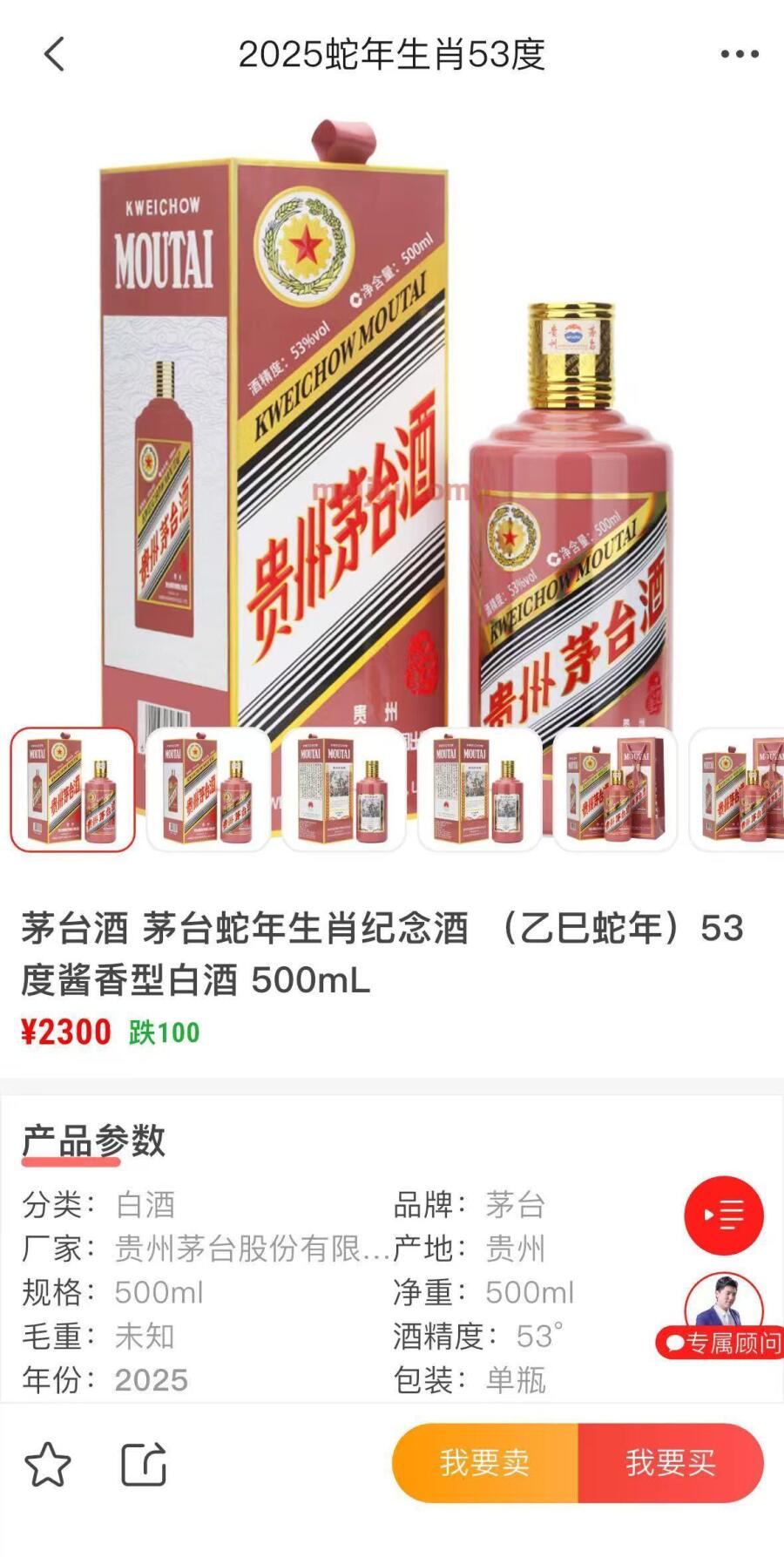Go back using the top-left arrow
This screenshot has width=784, height=1557.
pos(55,54)
